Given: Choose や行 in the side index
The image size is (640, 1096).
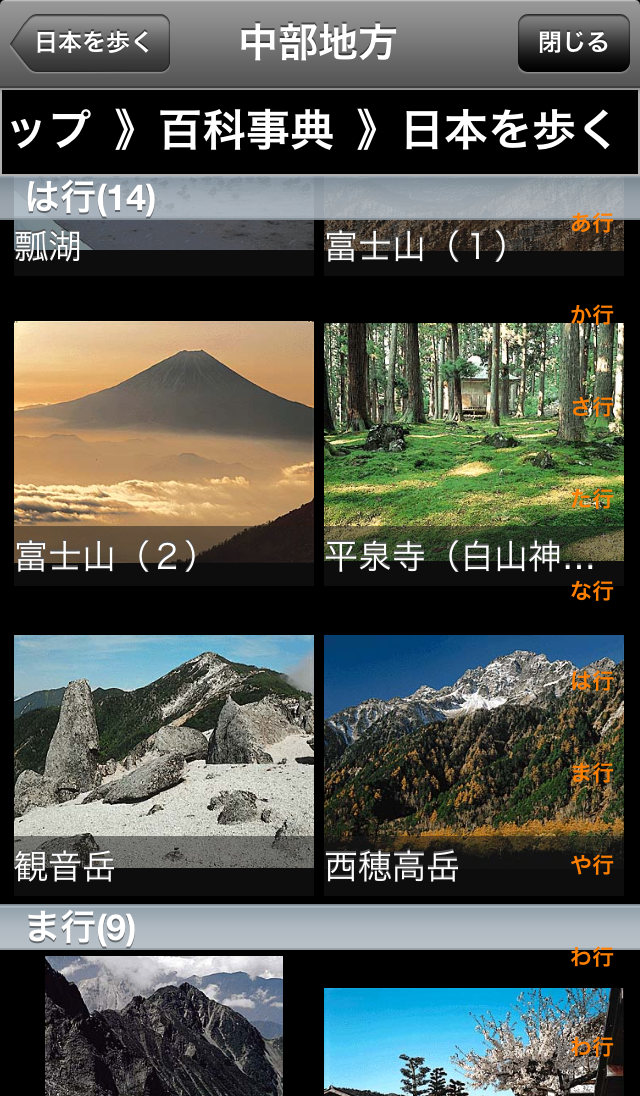Looking at the screenshot, I should (591, 865).
